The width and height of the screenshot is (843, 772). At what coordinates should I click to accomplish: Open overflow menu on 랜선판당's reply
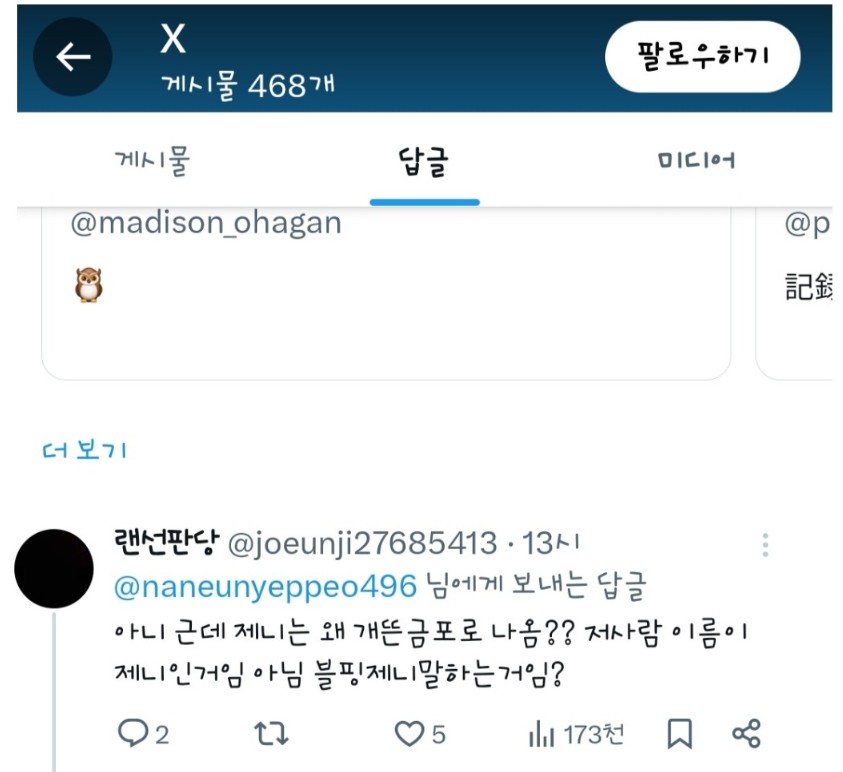[765, 545]
